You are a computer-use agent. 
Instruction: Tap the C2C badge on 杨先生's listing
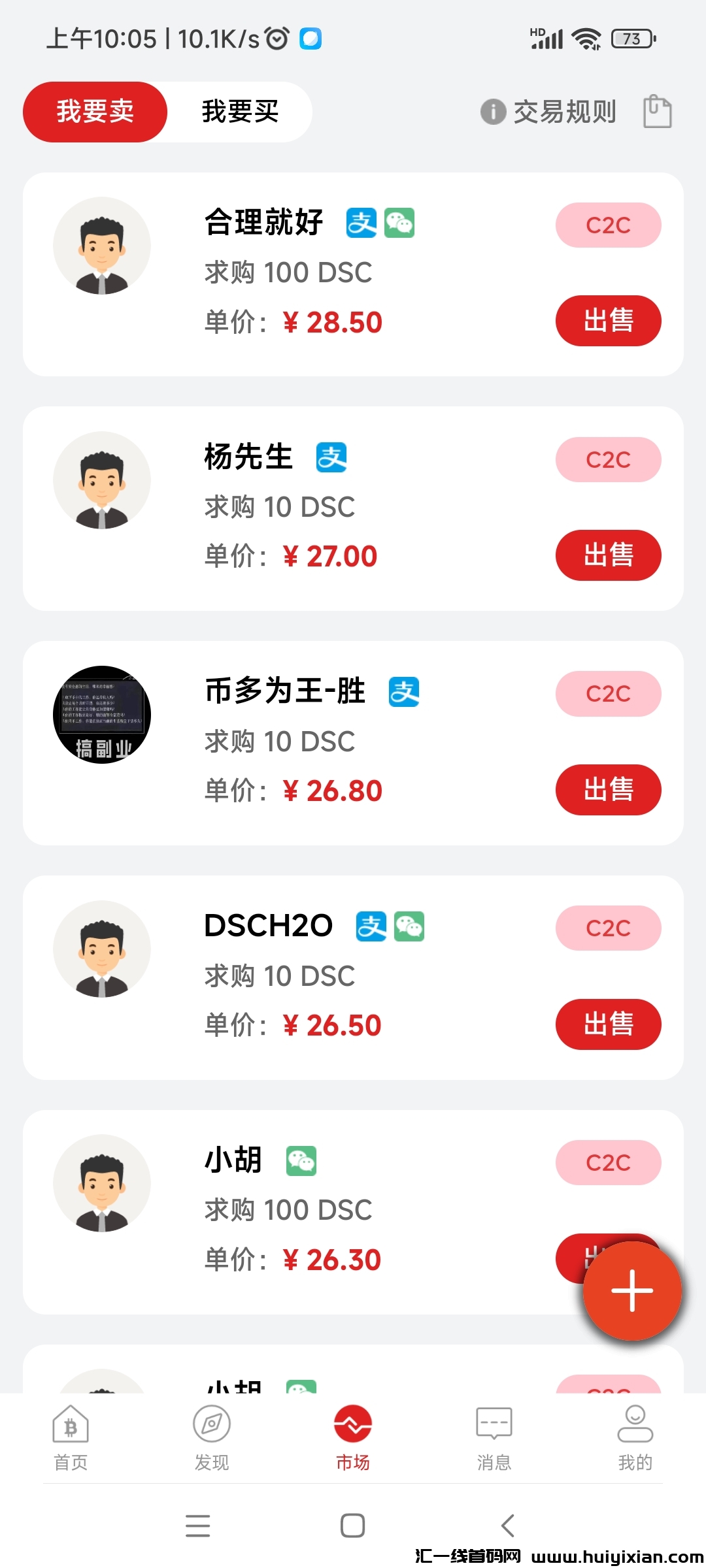[x=608, y=459]
